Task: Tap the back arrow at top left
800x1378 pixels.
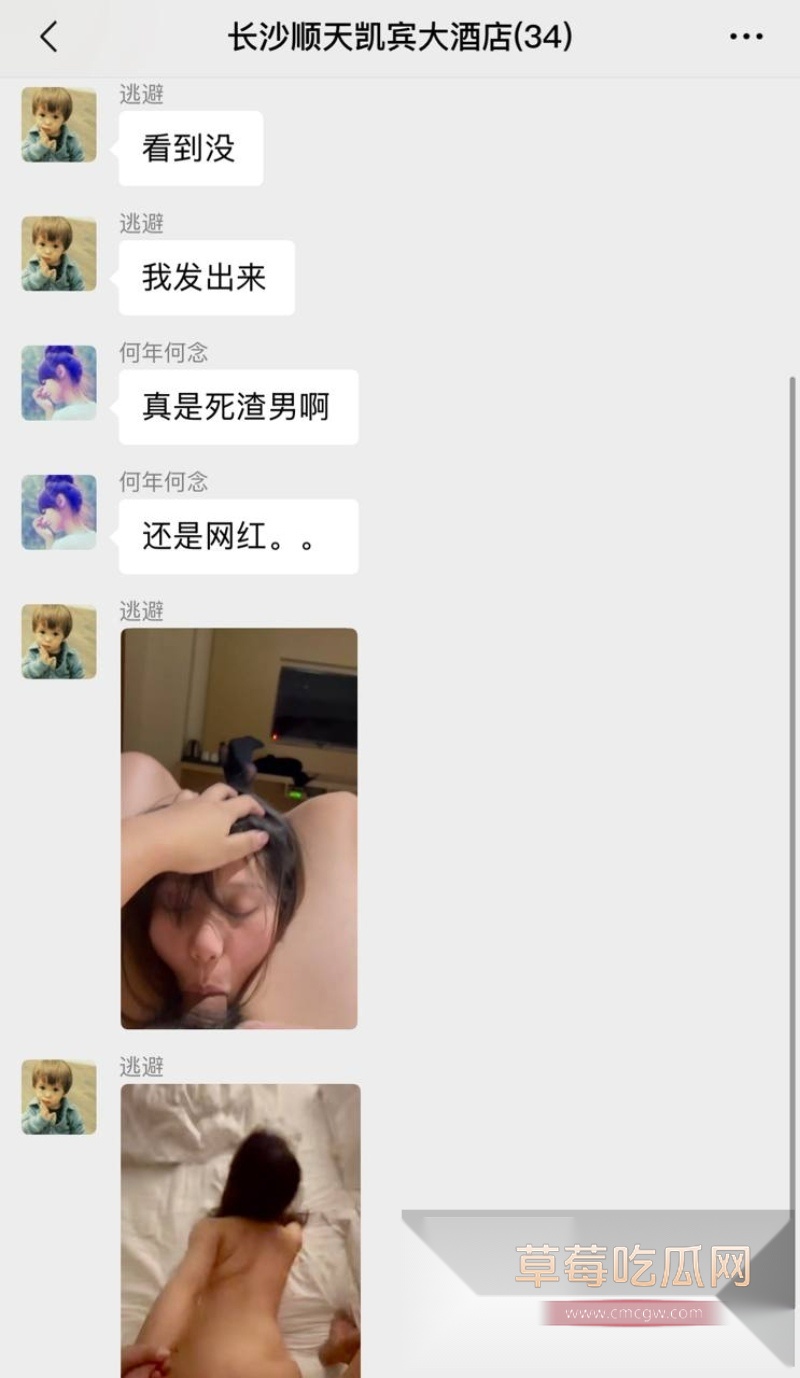Action: [49, 35]
